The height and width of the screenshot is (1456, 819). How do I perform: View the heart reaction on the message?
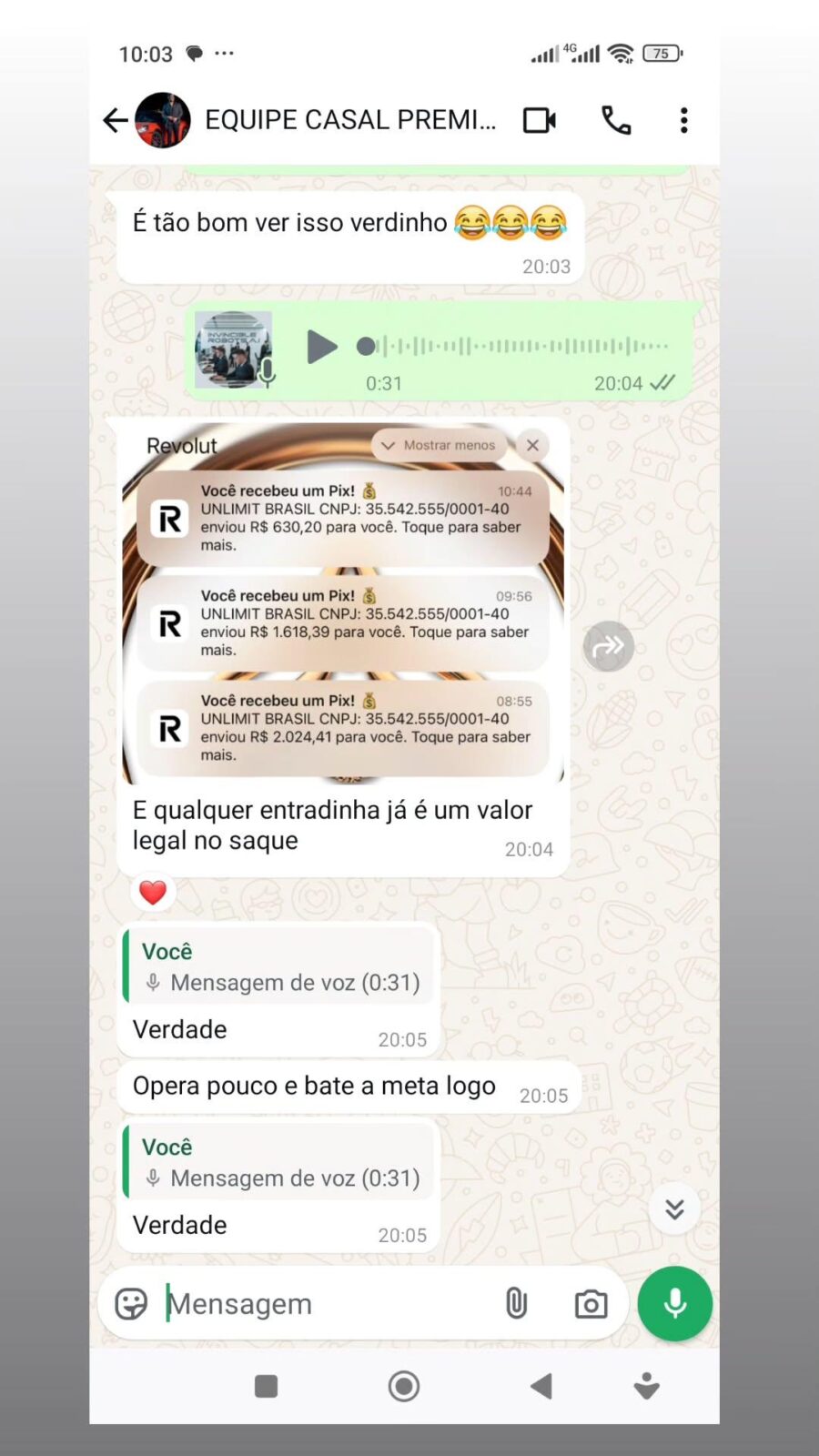click(153, 893)
